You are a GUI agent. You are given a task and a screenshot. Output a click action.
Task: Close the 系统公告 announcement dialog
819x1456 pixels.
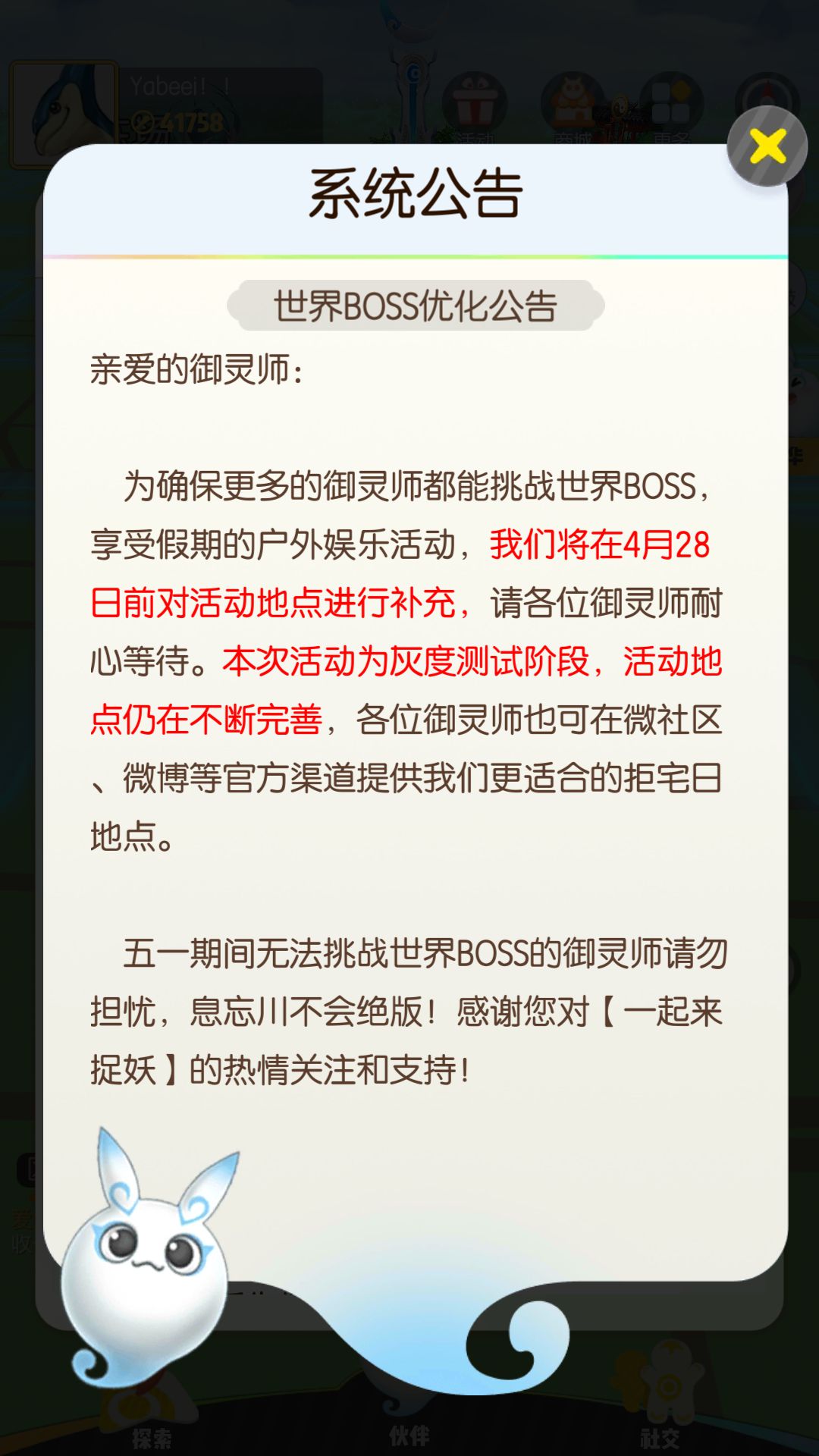(x=767, y=146)
